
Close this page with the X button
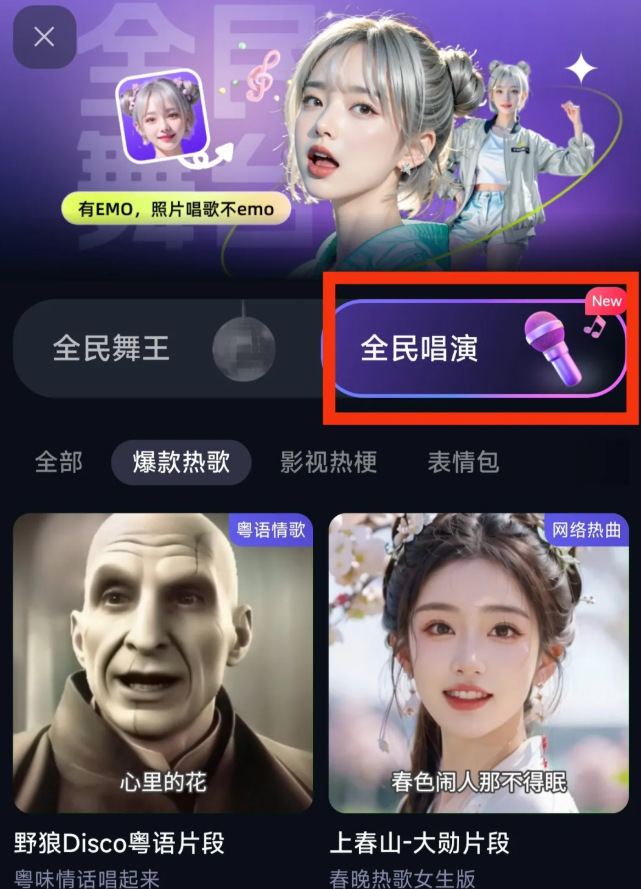pos(44,37)
